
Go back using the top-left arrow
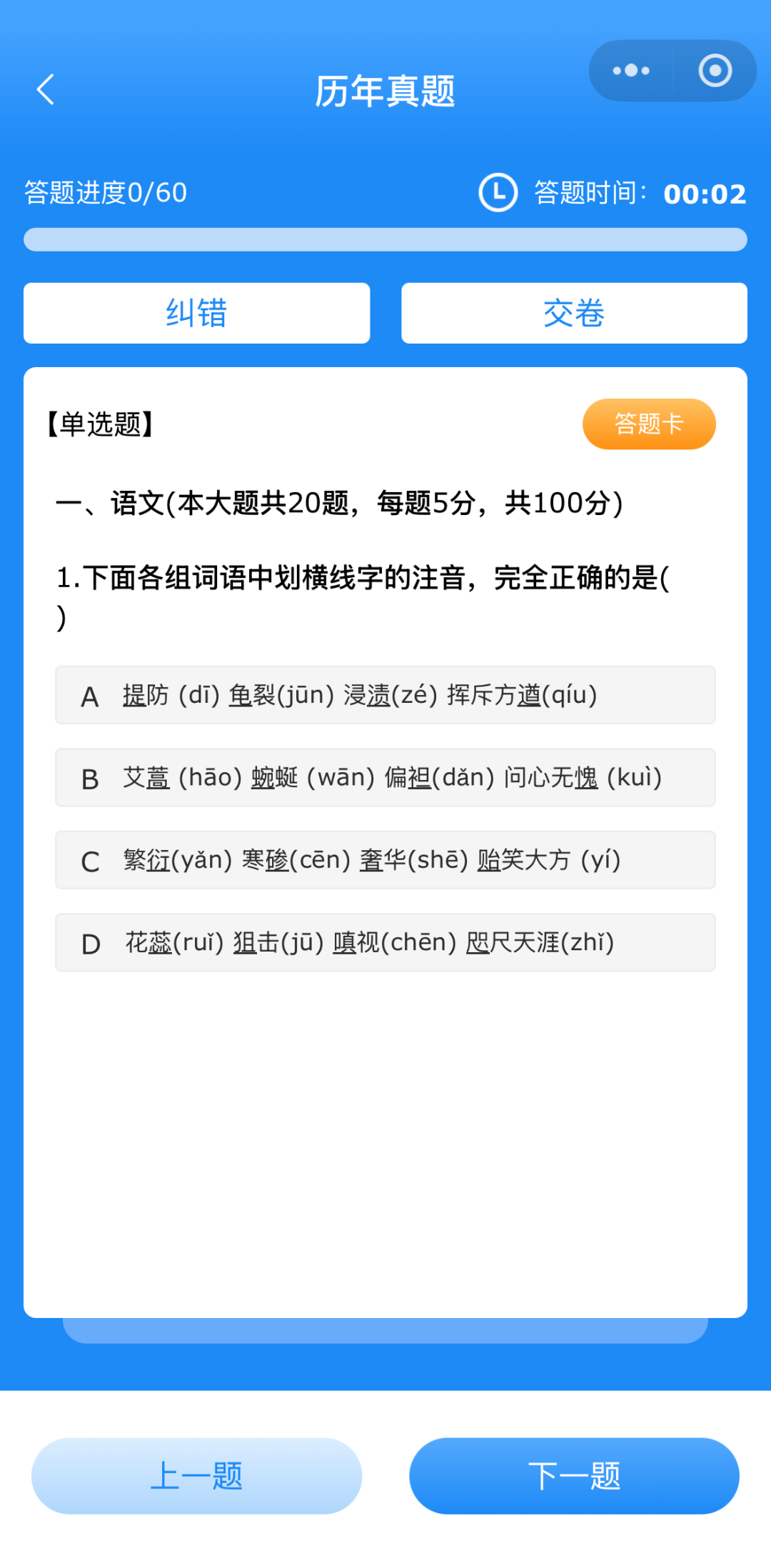(x=46, y=90)
